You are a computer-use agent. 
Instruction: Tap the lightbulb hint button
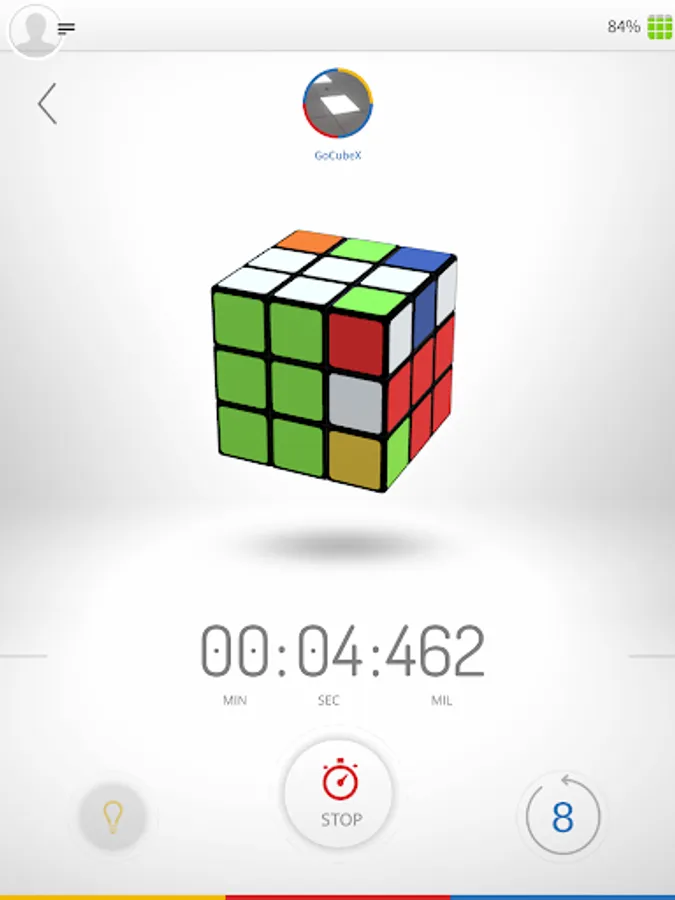113,818
